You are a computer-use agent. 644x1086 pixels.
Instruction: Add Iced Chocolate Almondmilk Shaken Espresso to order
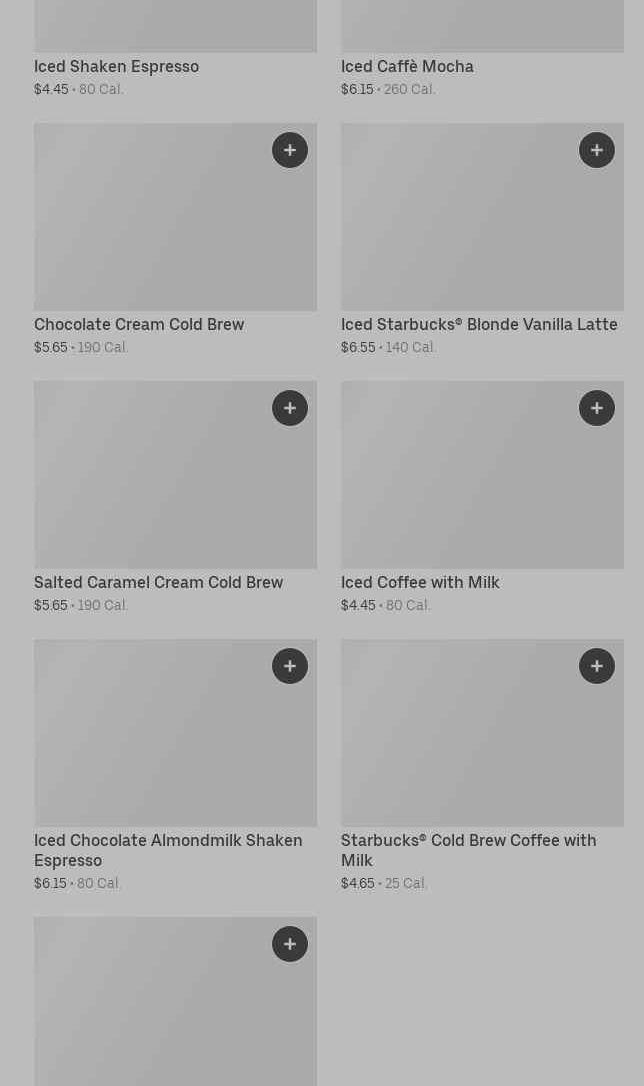tap(290, 666)
